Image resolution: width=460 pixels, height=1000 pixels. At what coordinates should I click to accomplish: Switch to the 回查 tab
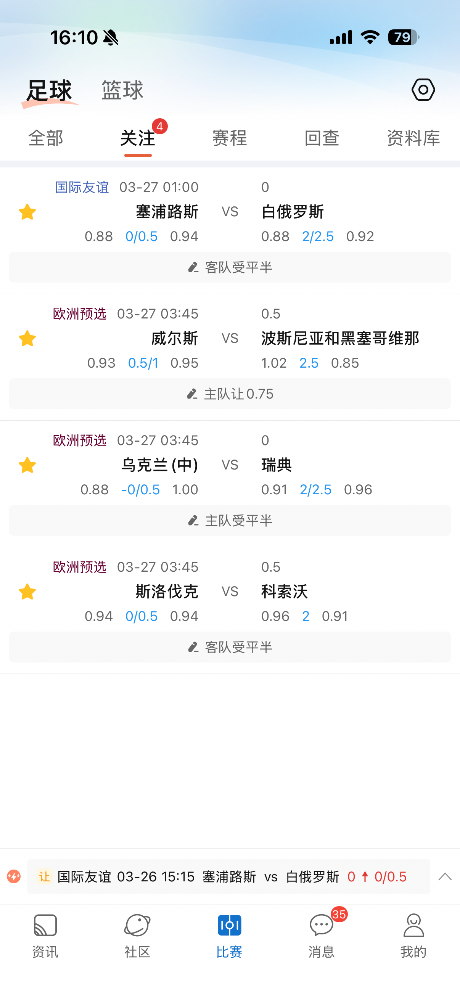[322, 138]
